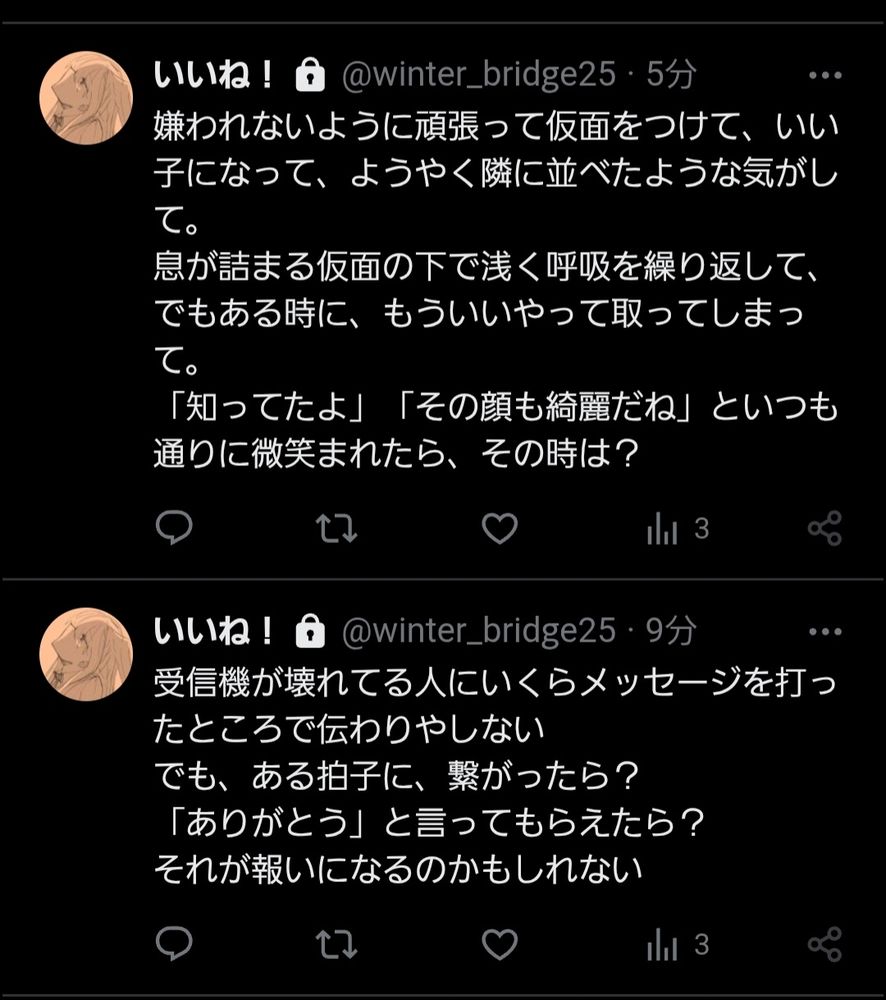Viewport: 886px width, 1000px height.
Task: Like the 5分 tweet about 仮面
Action: point(499,528)
